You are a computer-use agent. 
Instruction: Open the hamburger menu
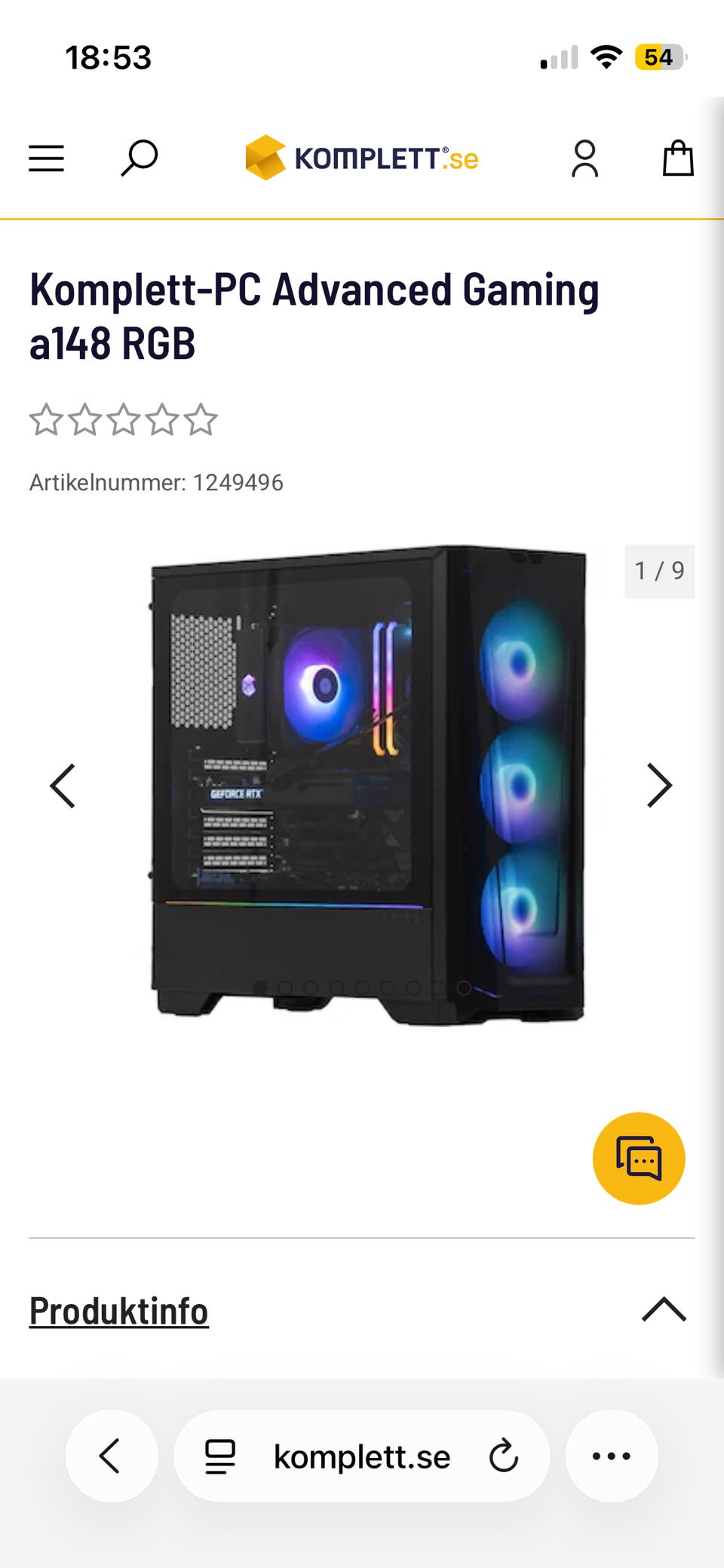[x=46, y=158]
